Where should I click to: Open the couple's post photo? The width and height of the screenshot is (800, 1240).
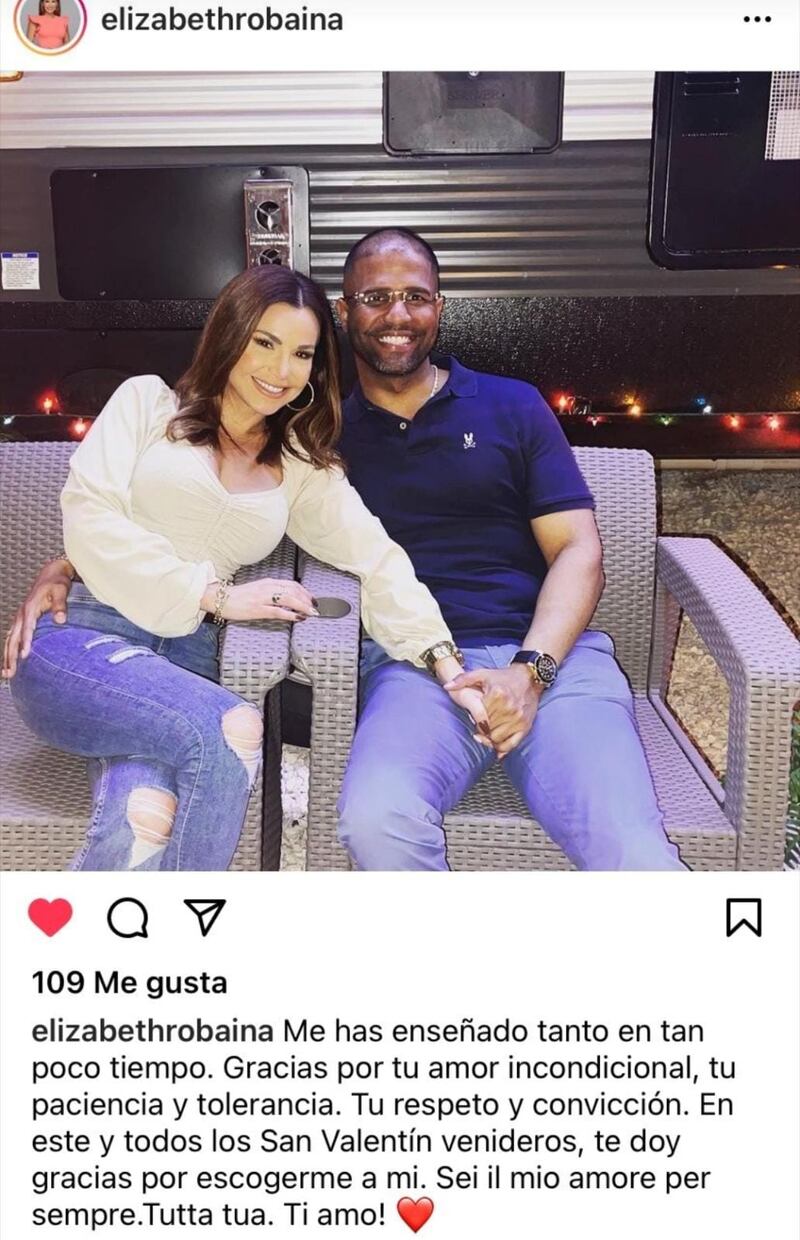point(400,470)
